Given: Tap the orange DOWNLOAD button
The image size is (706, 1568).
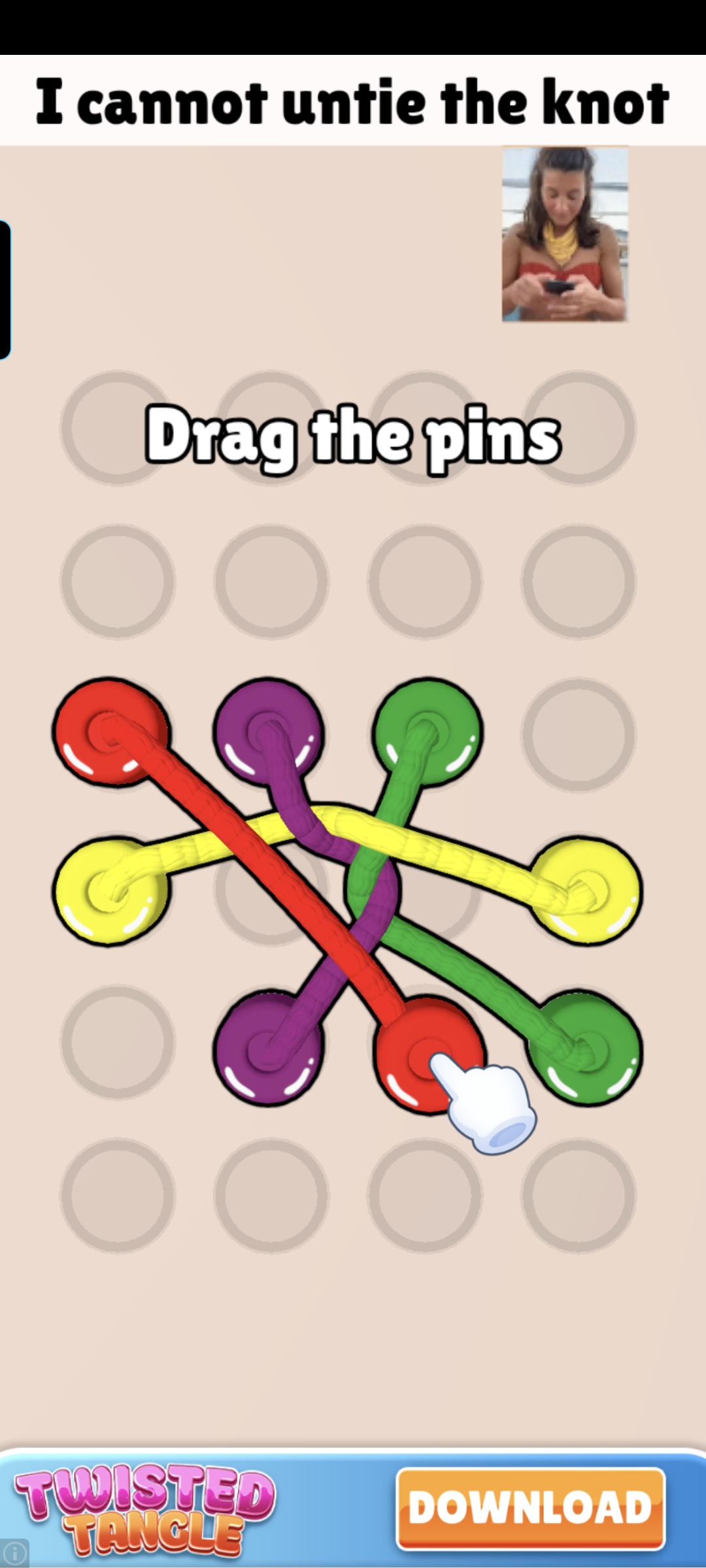Looking at the screenshot, I should click(530, 1508).
